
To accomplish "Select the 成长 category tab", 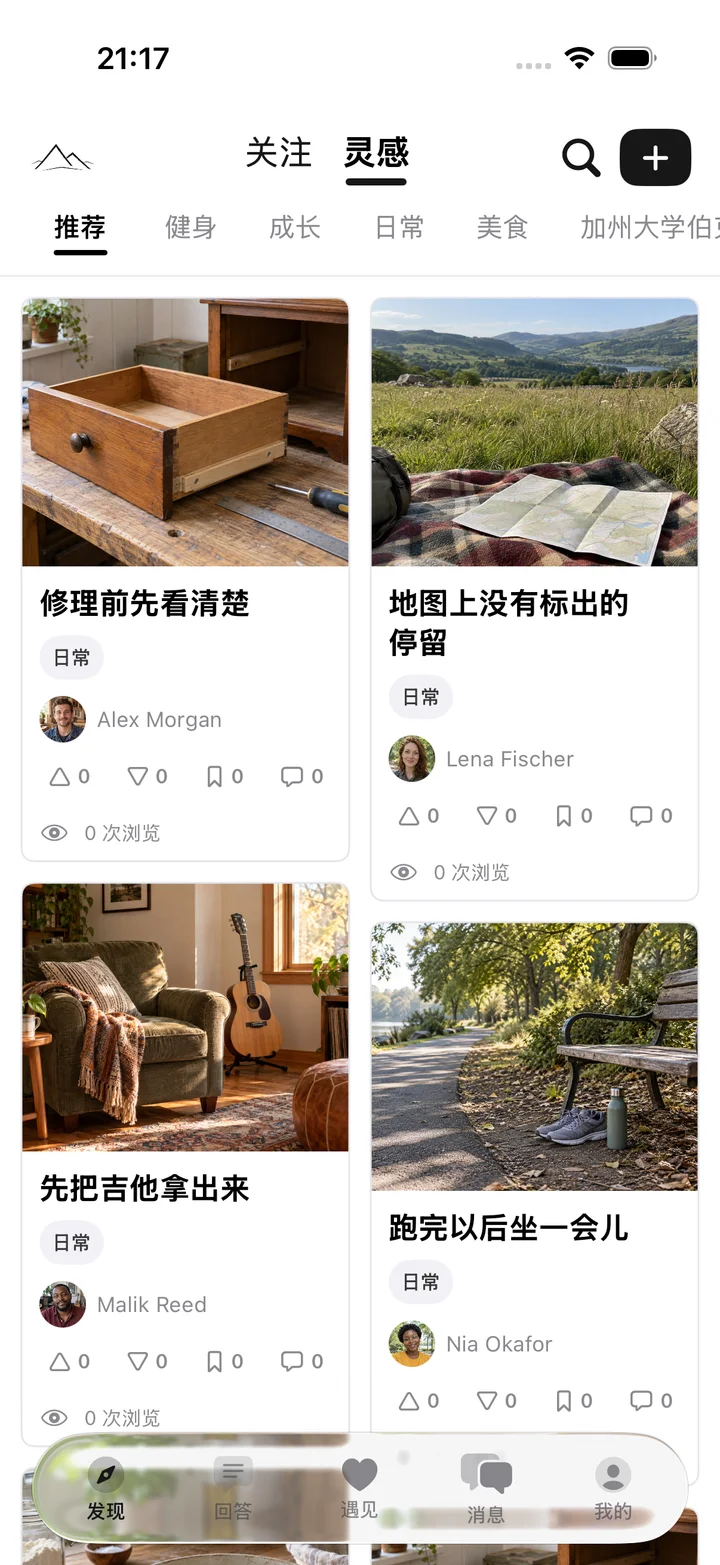I will (295, 227).
